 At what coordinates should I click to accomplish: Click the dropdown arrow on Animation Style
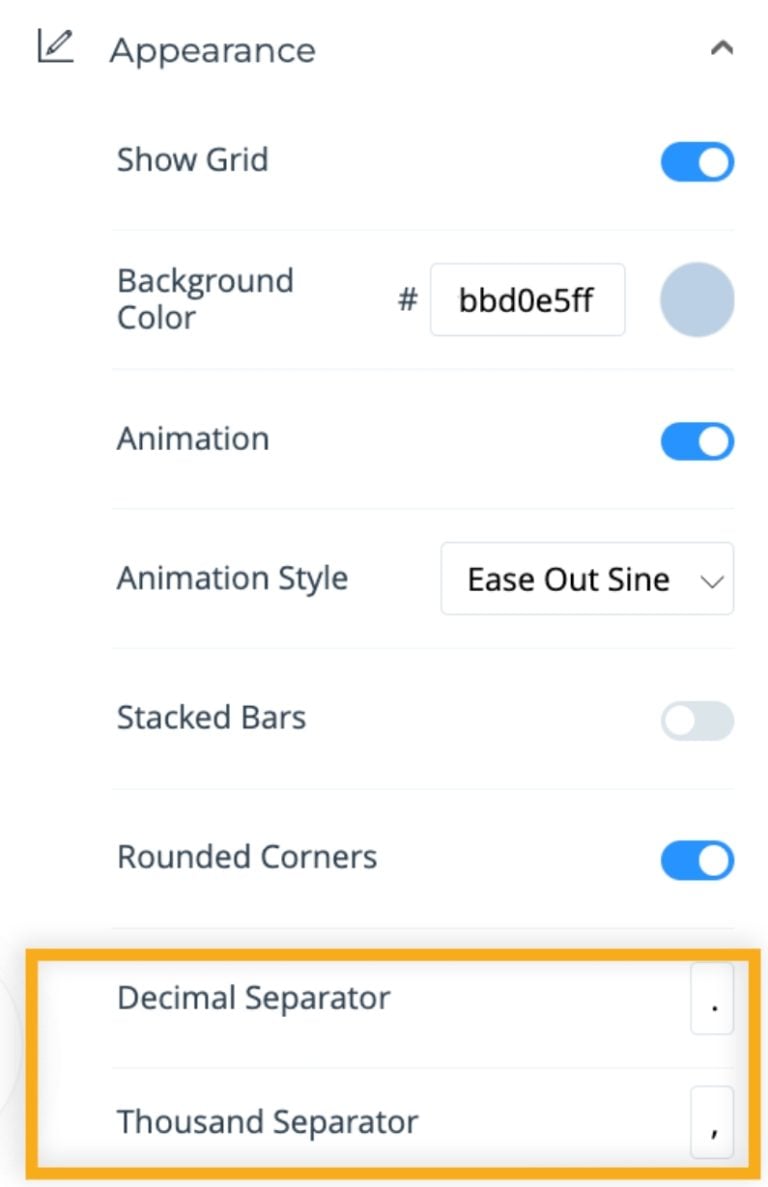(712, 579)
